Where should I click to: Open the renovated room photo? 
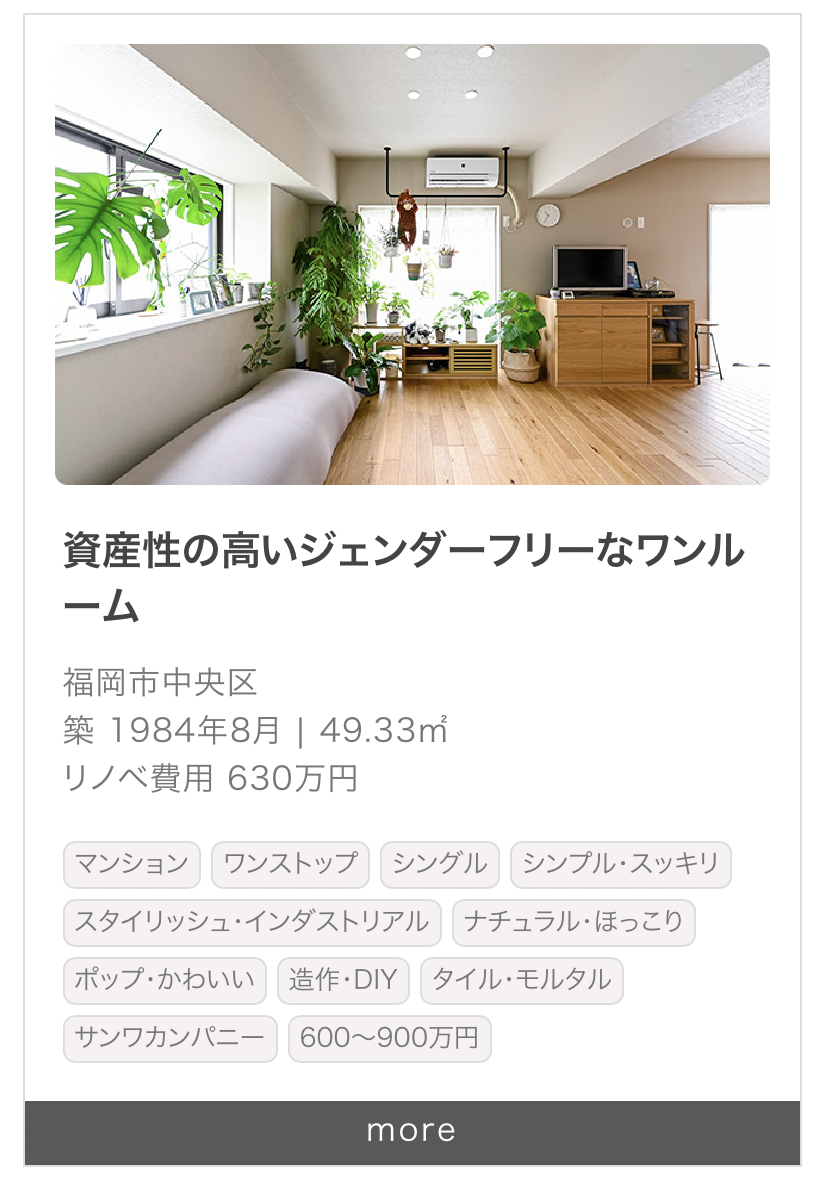[x=412, y=264]
